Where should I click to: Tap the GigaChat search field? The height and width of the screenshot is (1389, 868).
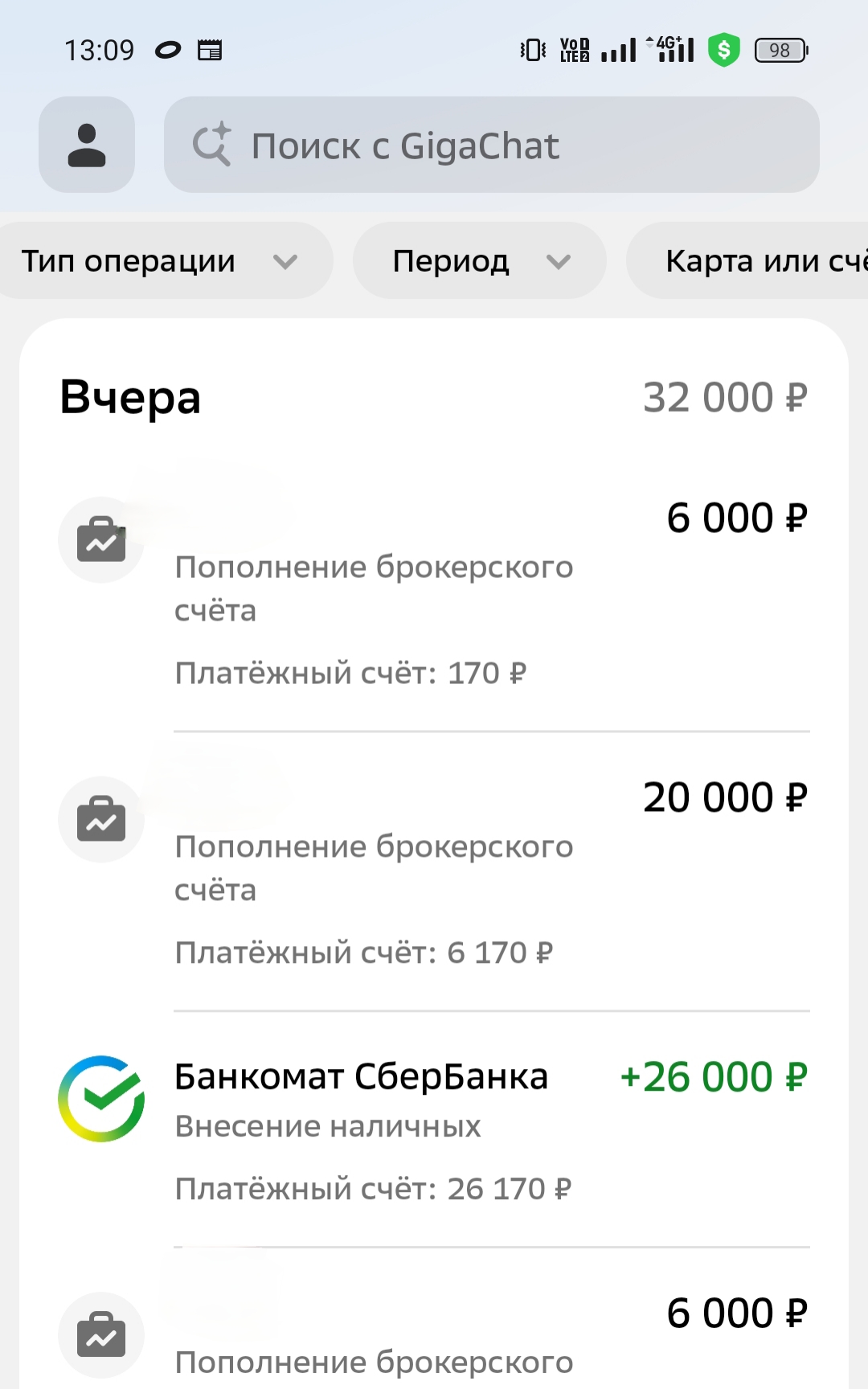[x=490, y=145]
